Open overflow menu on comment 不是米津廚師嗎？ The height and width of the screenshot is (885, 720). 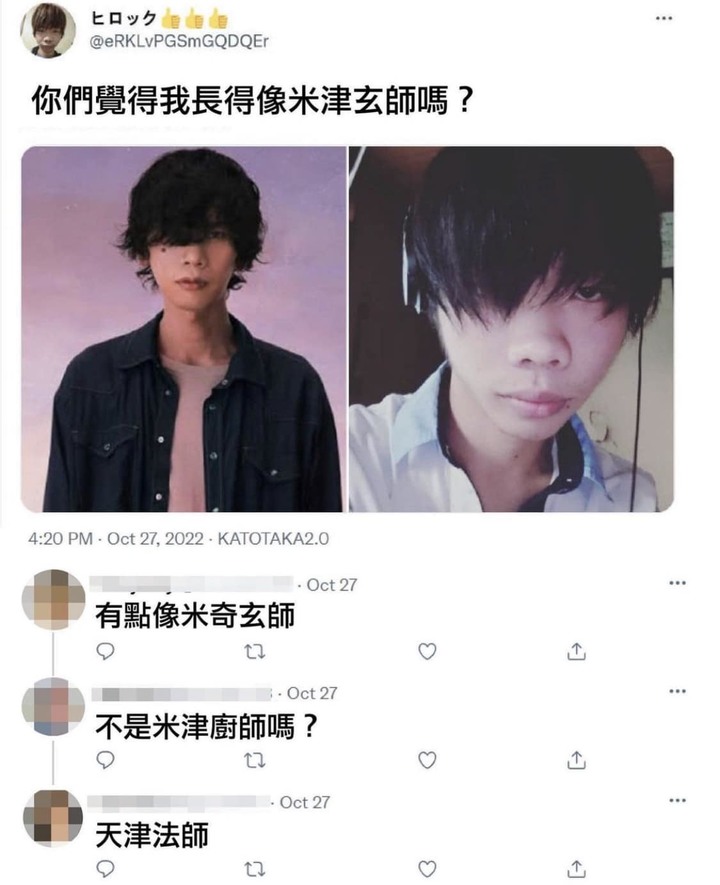click(678, 692)
